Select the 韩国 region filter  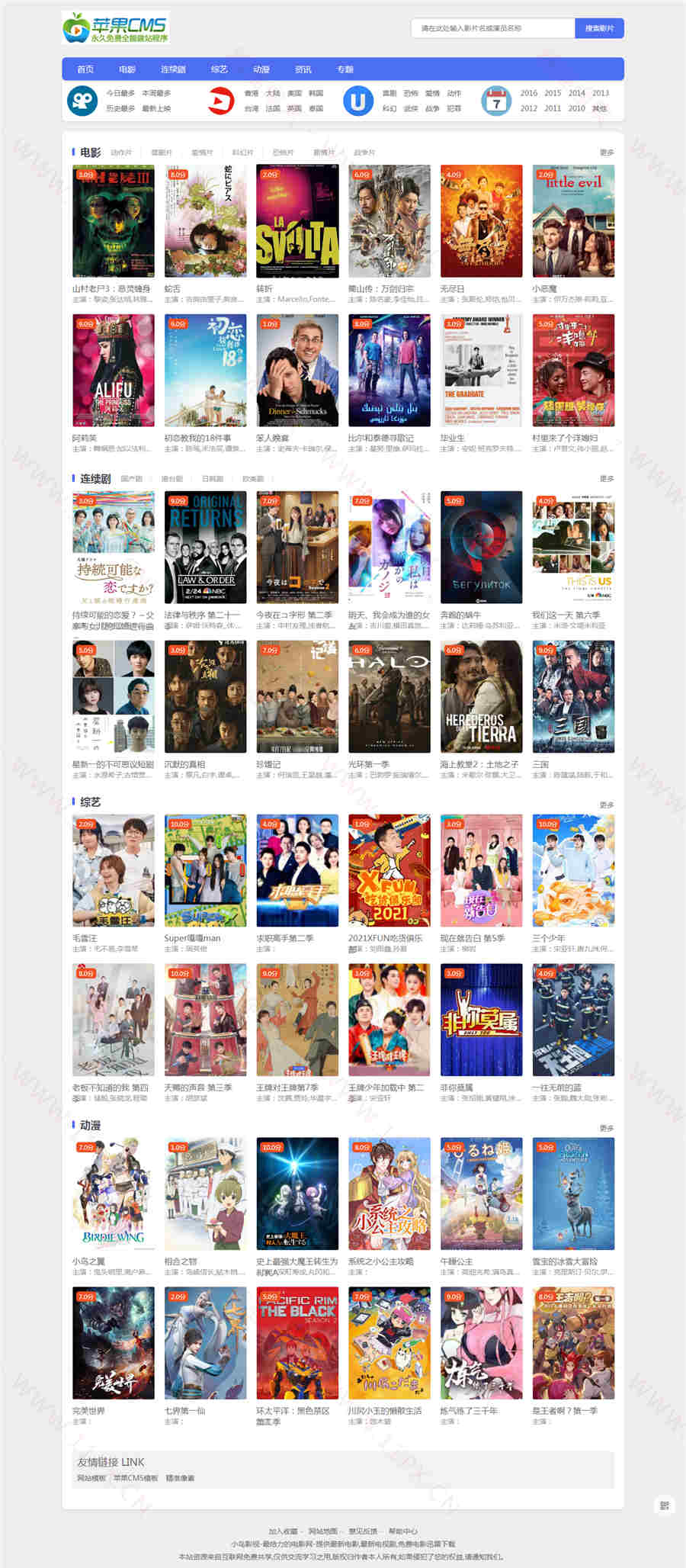coord(316,93)
